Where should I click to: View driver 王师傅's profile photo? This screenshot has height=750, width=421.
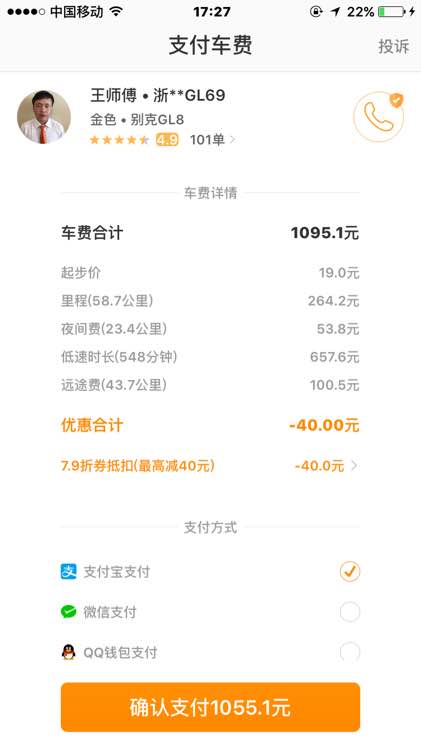click(x=44, y=117)
